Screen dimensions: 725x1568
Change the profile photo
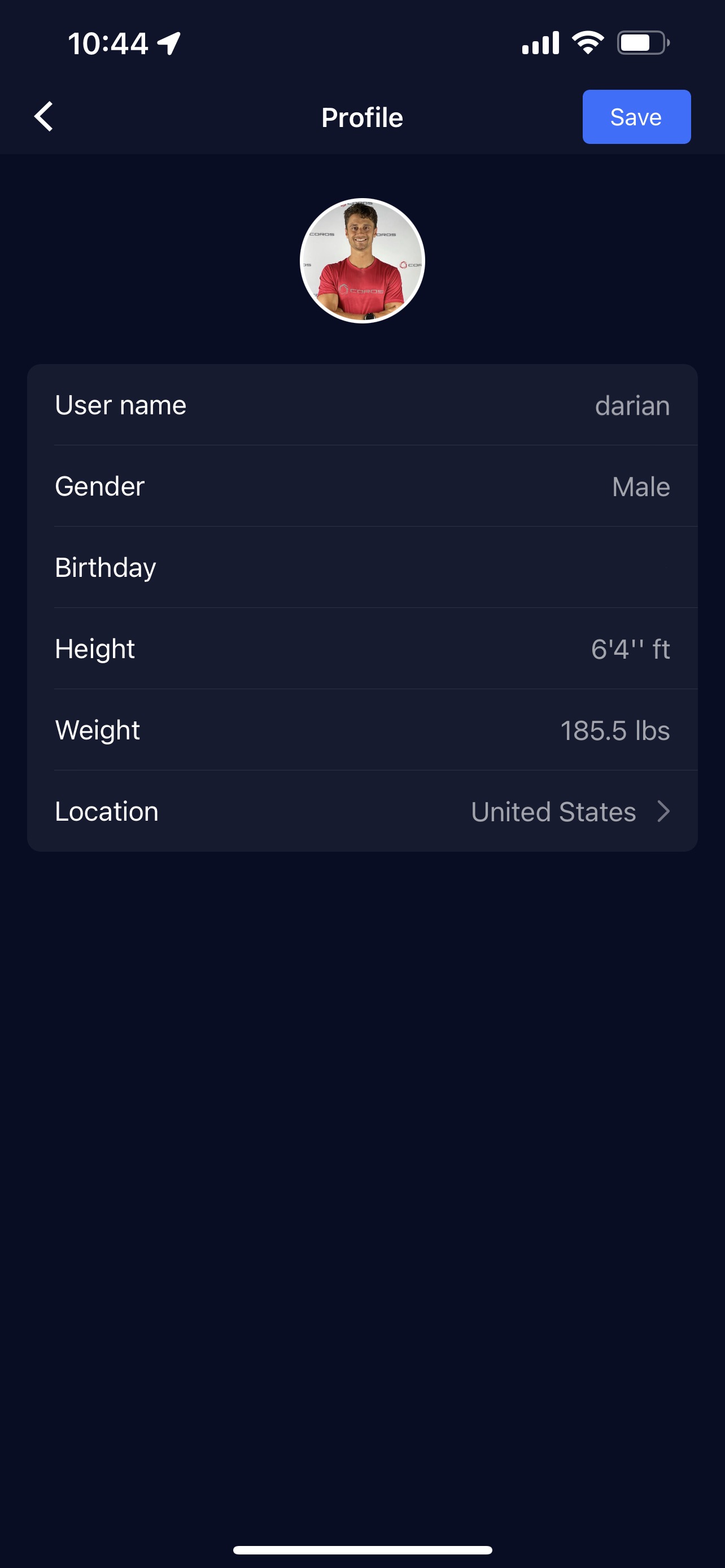(362, 261)
